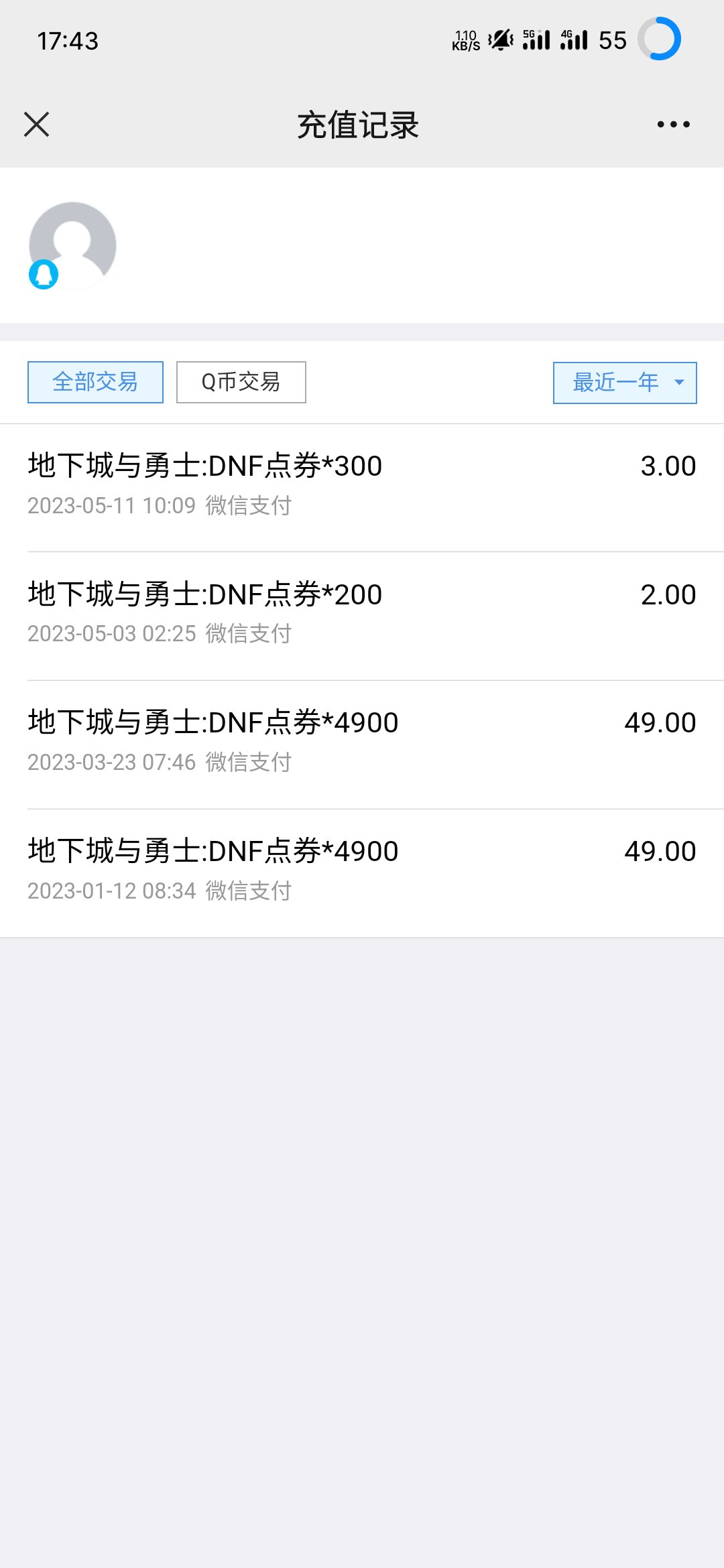View the DNF点券*4900 record dated 2023-03-23
Viewport: 724px width, 1568px height.
[362, 744]
